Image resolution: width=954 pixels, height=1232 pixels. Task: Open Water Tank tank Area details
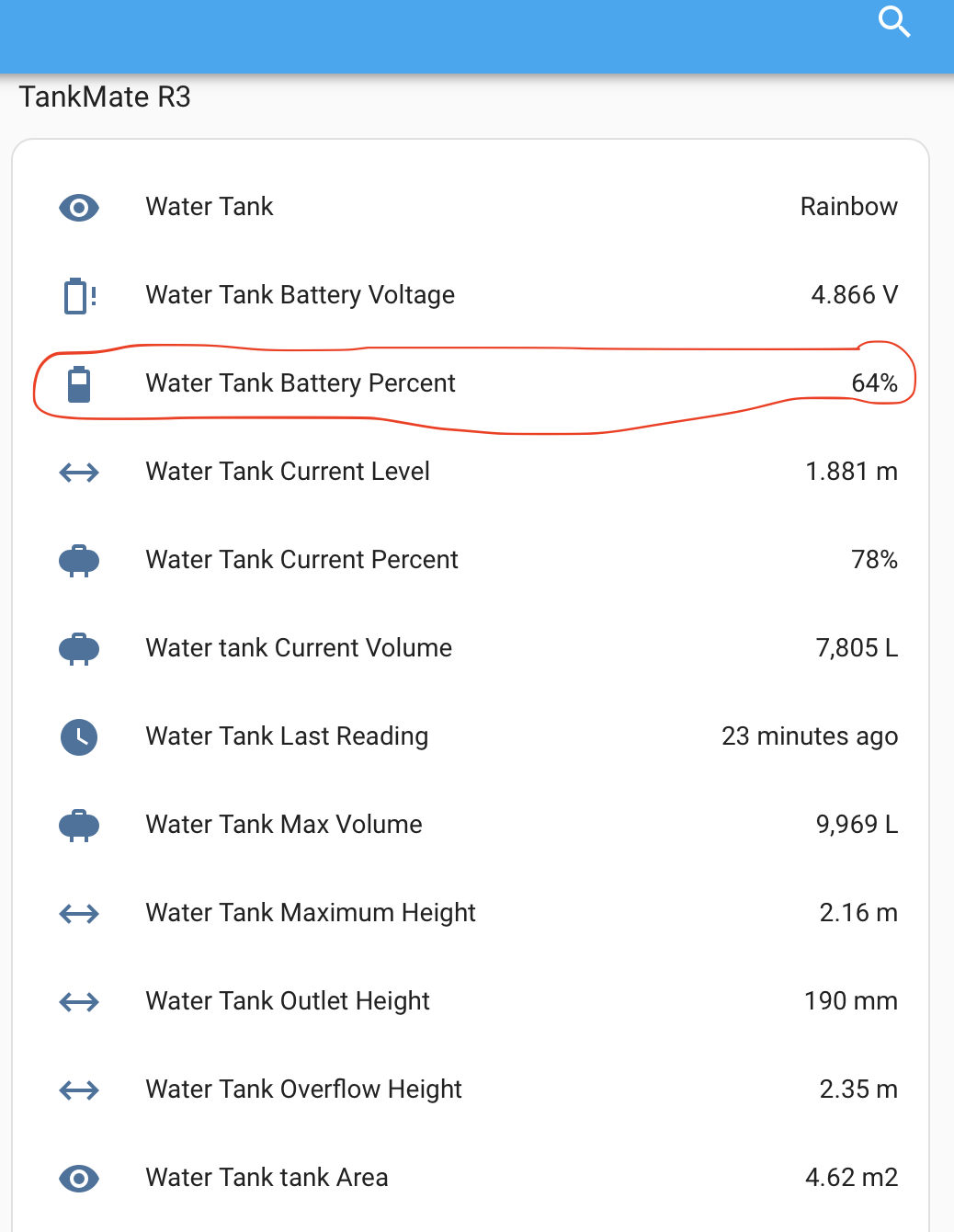267,1178
